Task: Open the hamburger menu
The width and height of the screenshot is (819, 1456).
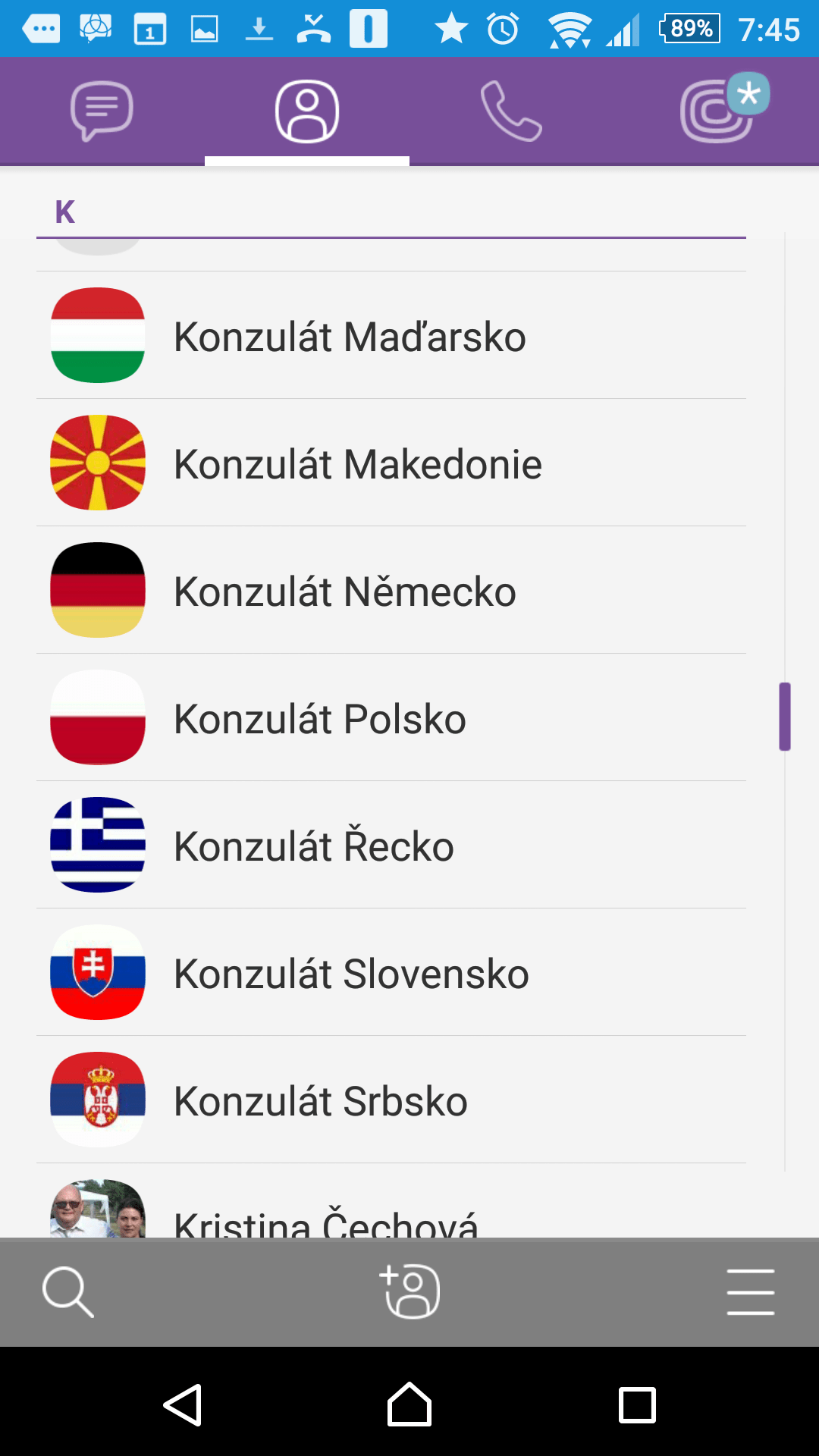Action: (750, 1291)
